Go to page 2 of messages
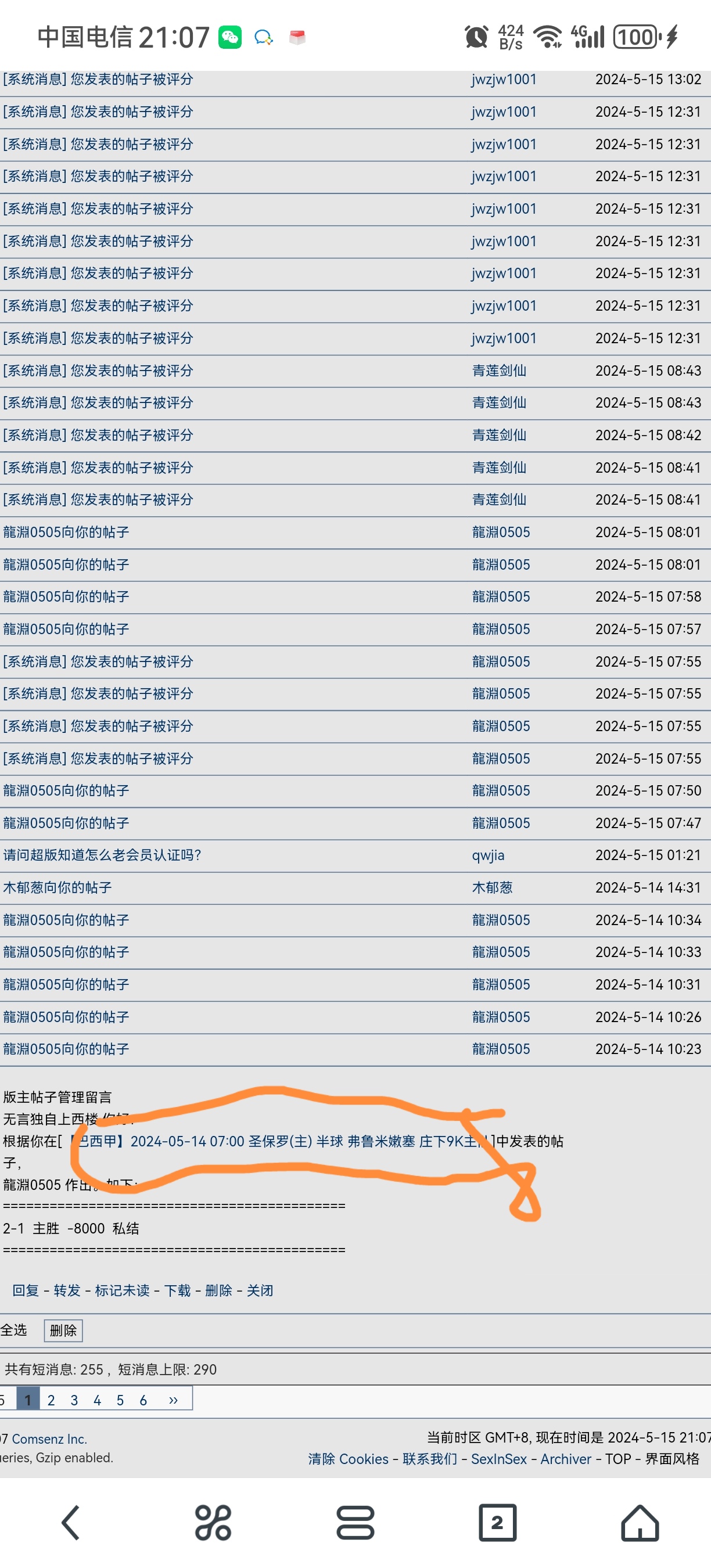The image size is (711, 1568). pos(51,1400)
